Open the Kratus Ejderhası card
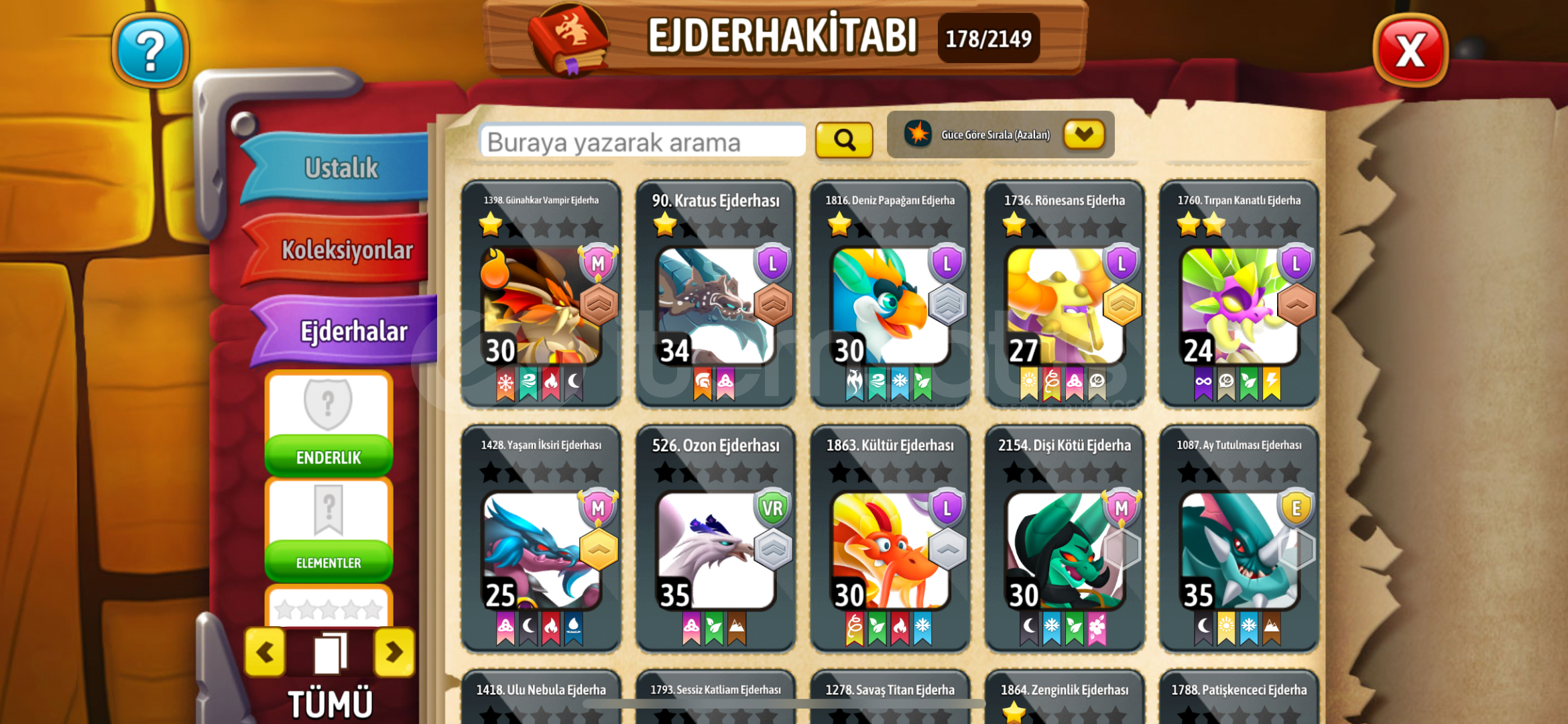The image size is (1568, 724). [715, 295]
